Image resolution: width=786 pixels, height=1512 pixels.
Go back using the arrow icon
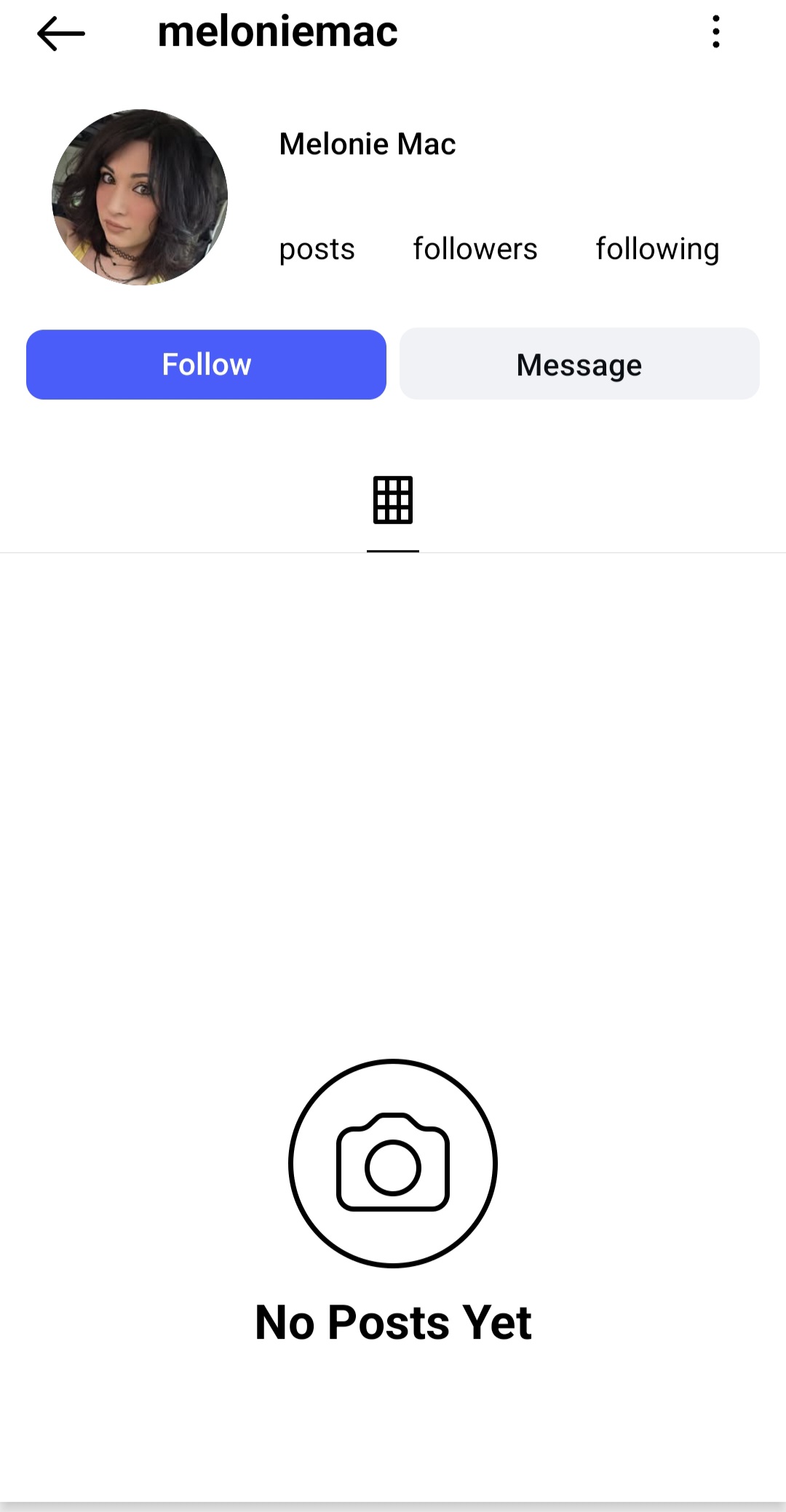click(61, 33)
